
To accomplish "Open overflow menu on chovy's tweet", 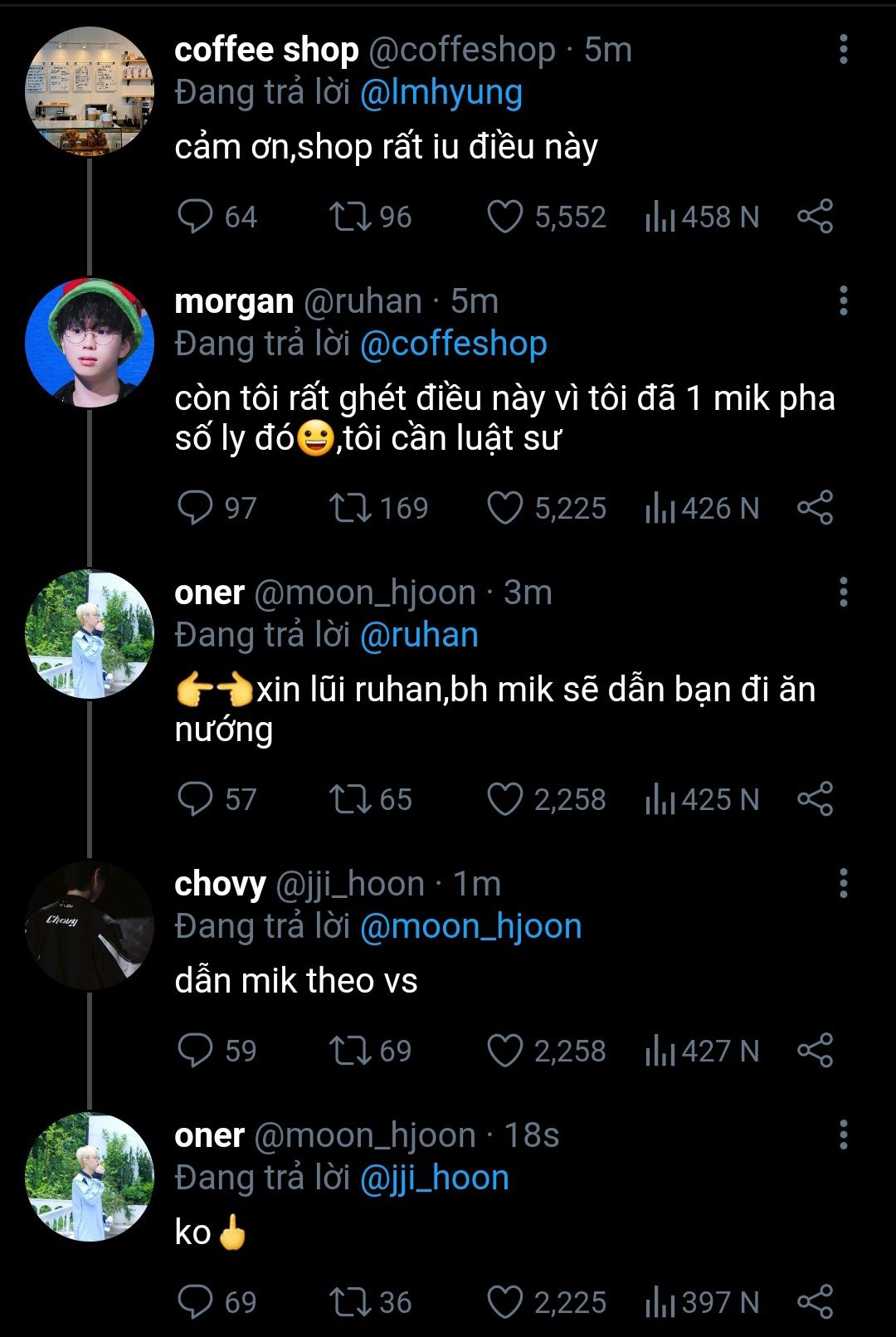I will (x=843, y=884).
